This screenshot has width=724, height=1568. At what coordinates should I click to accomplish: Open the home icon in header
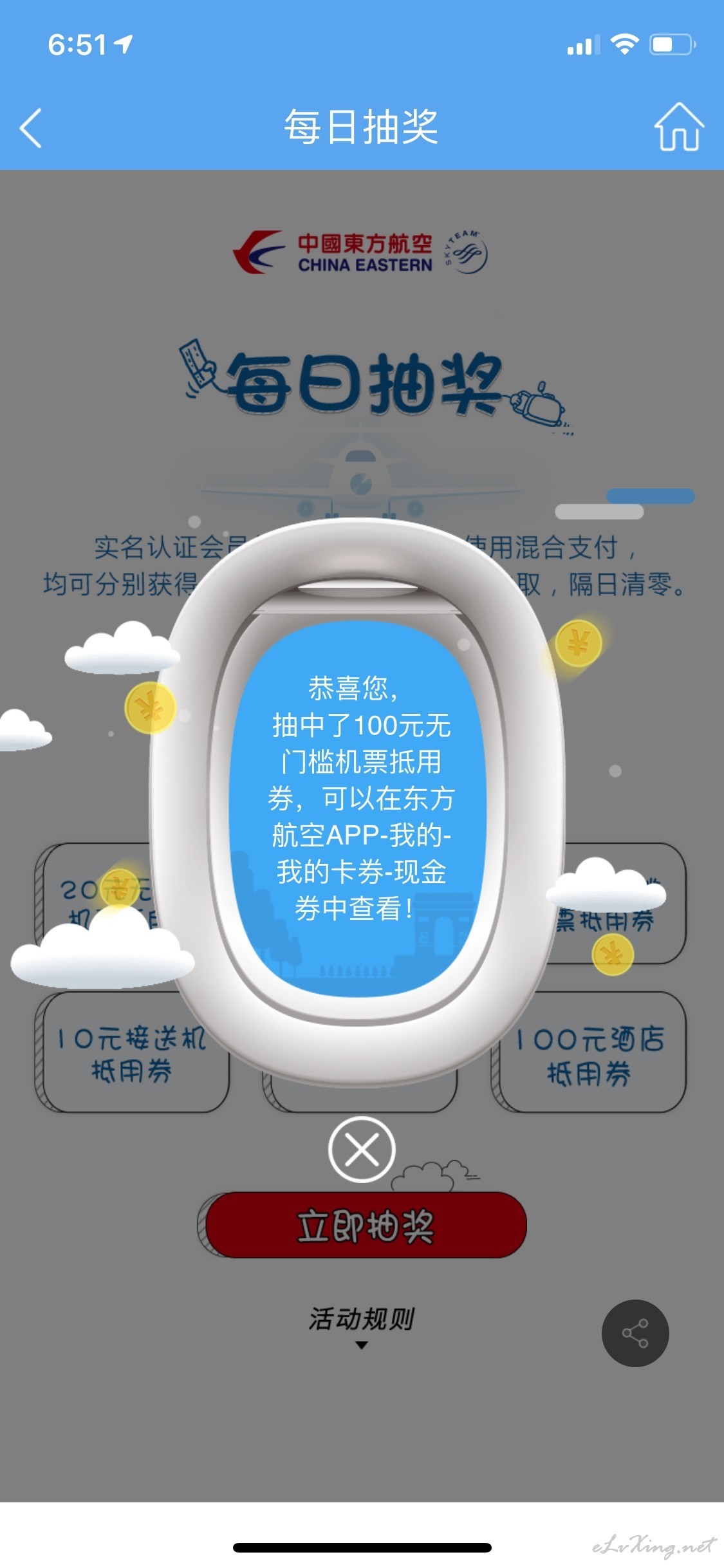pos(679,127)
